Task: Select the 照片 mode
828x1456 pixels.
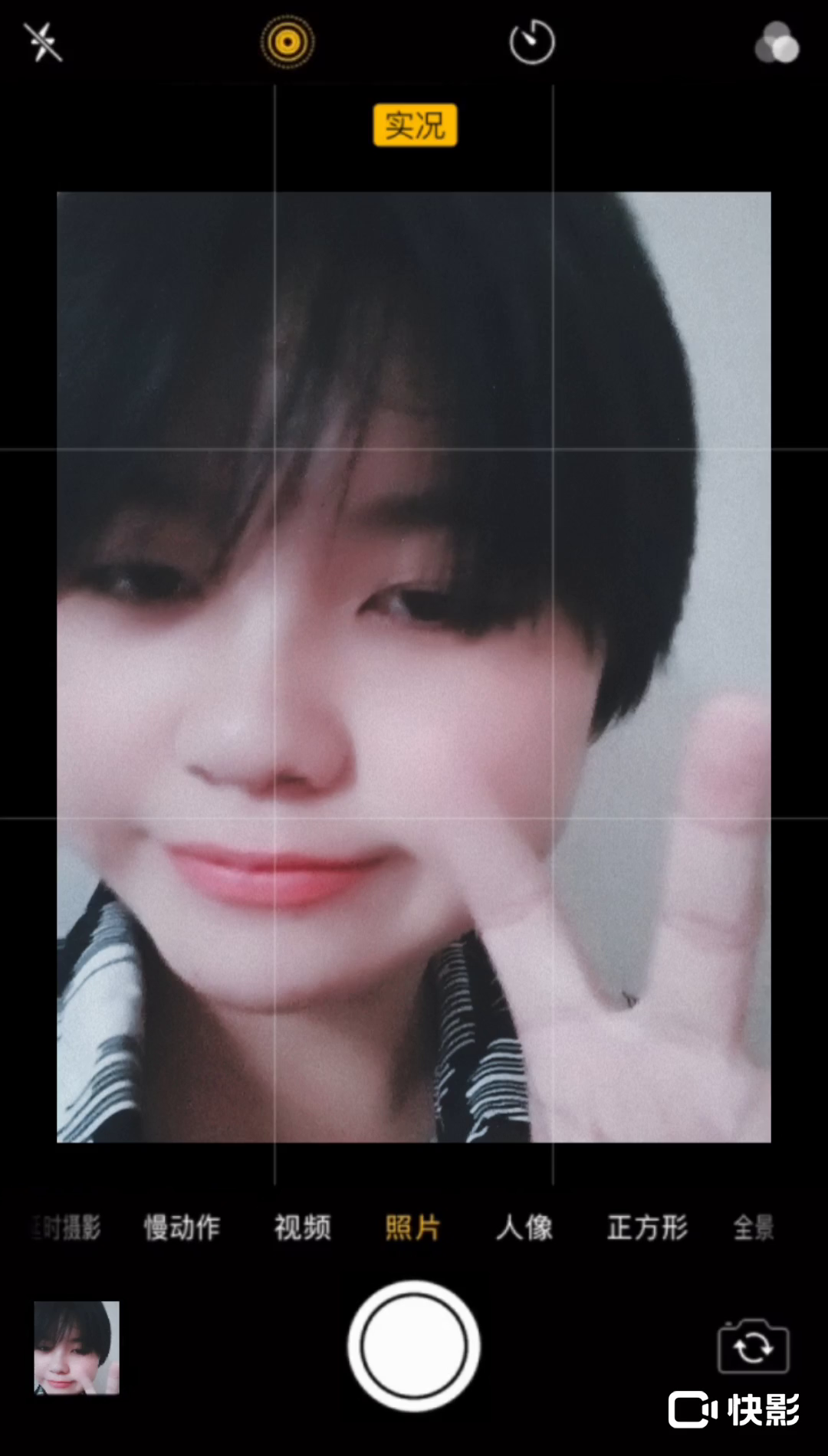Action: (412, 1228)
